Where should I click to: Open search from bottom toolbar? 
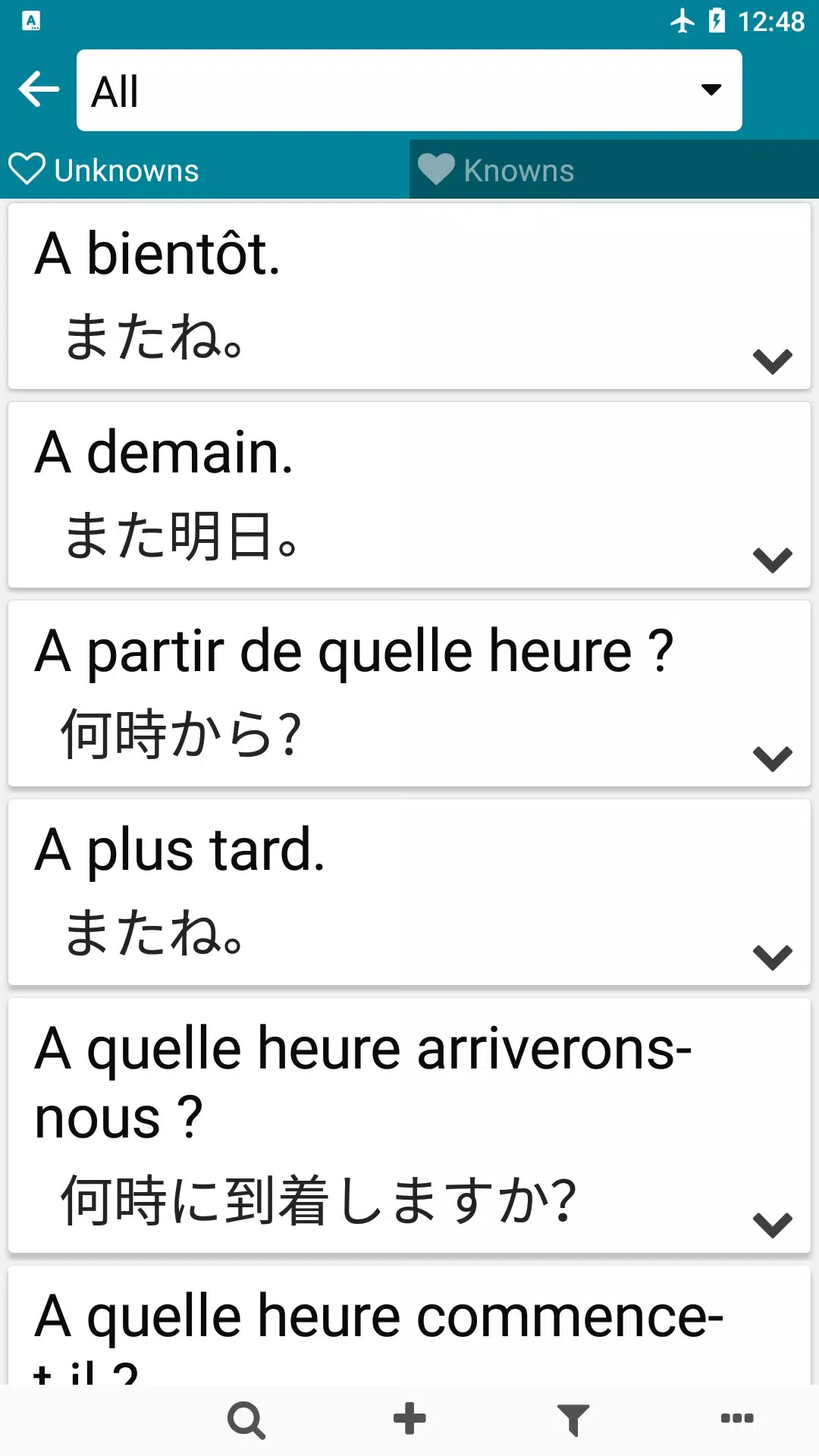[x=246, y=1420]
